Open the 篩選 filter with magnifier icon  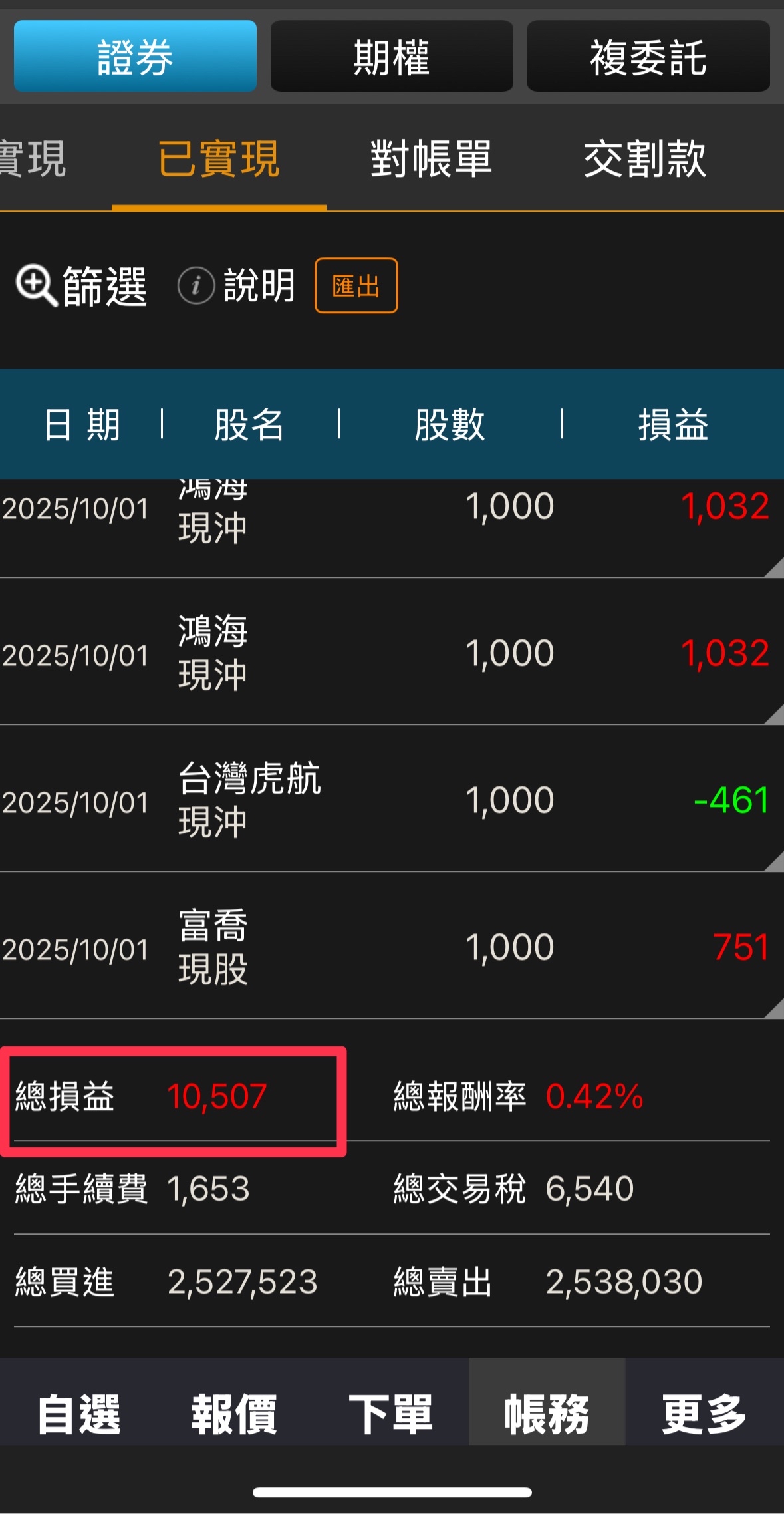tap(81, 286)
